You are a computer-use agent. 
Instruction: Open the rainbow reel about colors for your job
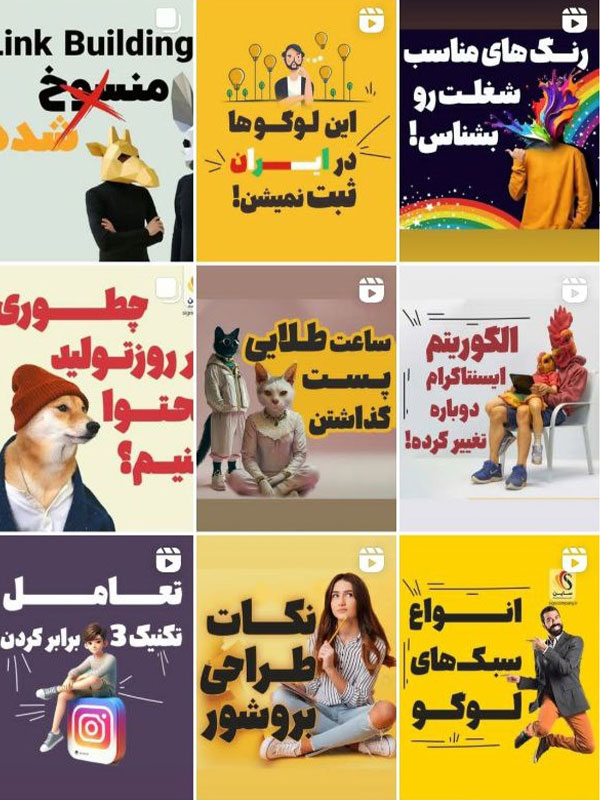(x=499, y=130)
